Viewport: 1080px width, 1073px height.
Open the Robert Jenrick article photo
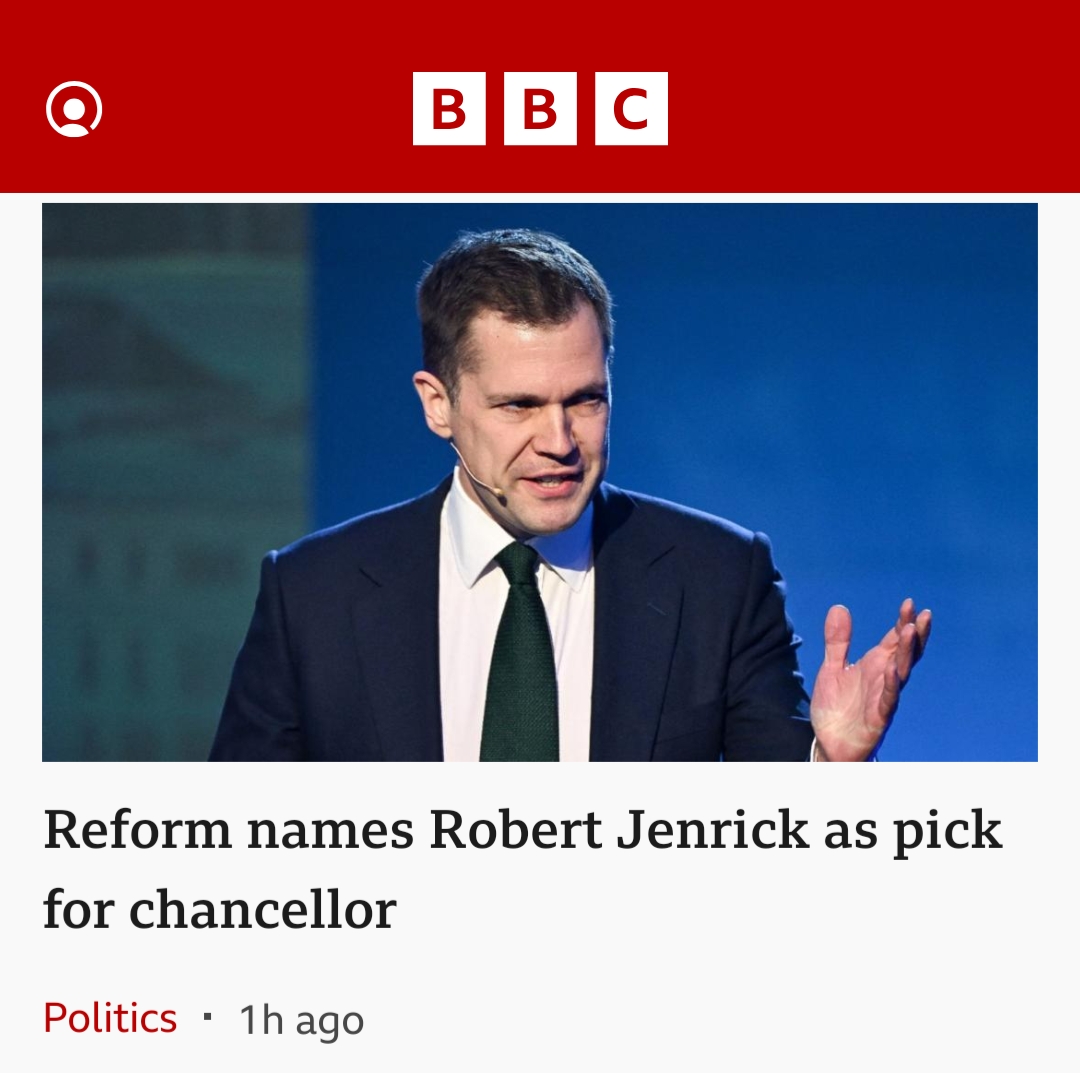pyautogui.click(x=540, y=482)
